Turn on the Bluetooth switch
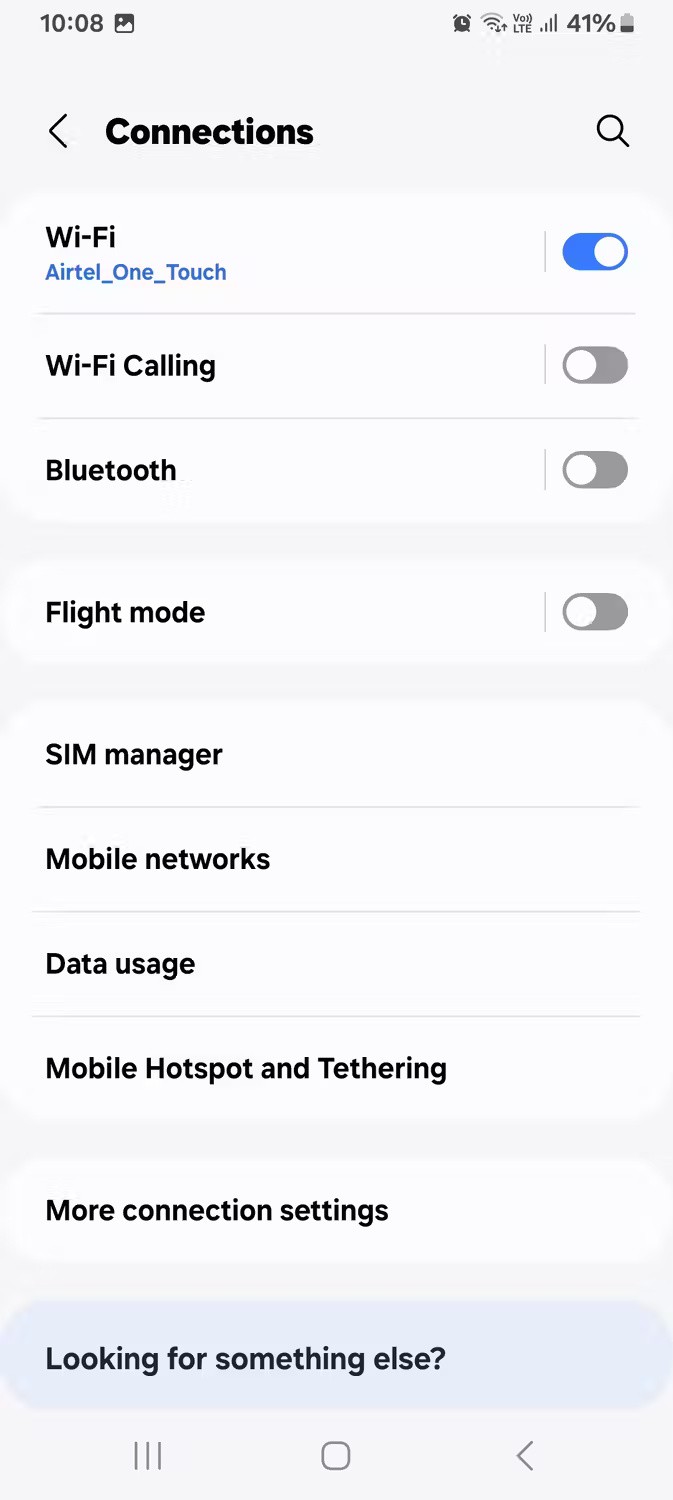This screenshot has width=673, height=1500. [x=595, y=470]
